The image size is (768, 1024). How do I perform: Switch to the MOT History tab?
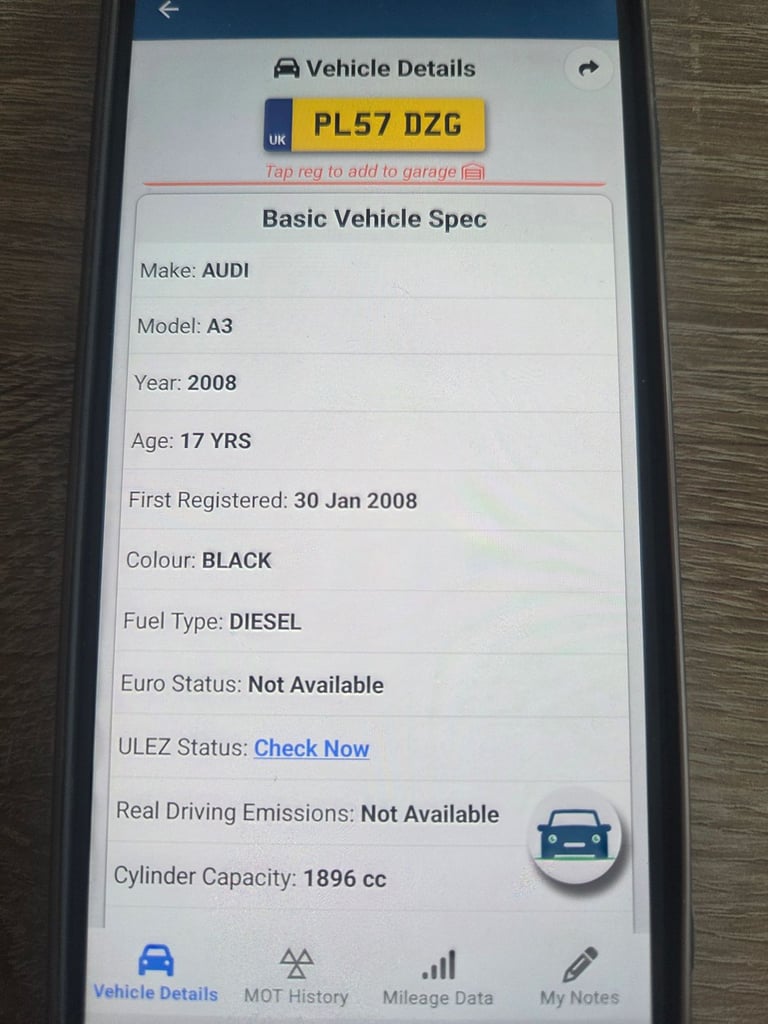296,977
